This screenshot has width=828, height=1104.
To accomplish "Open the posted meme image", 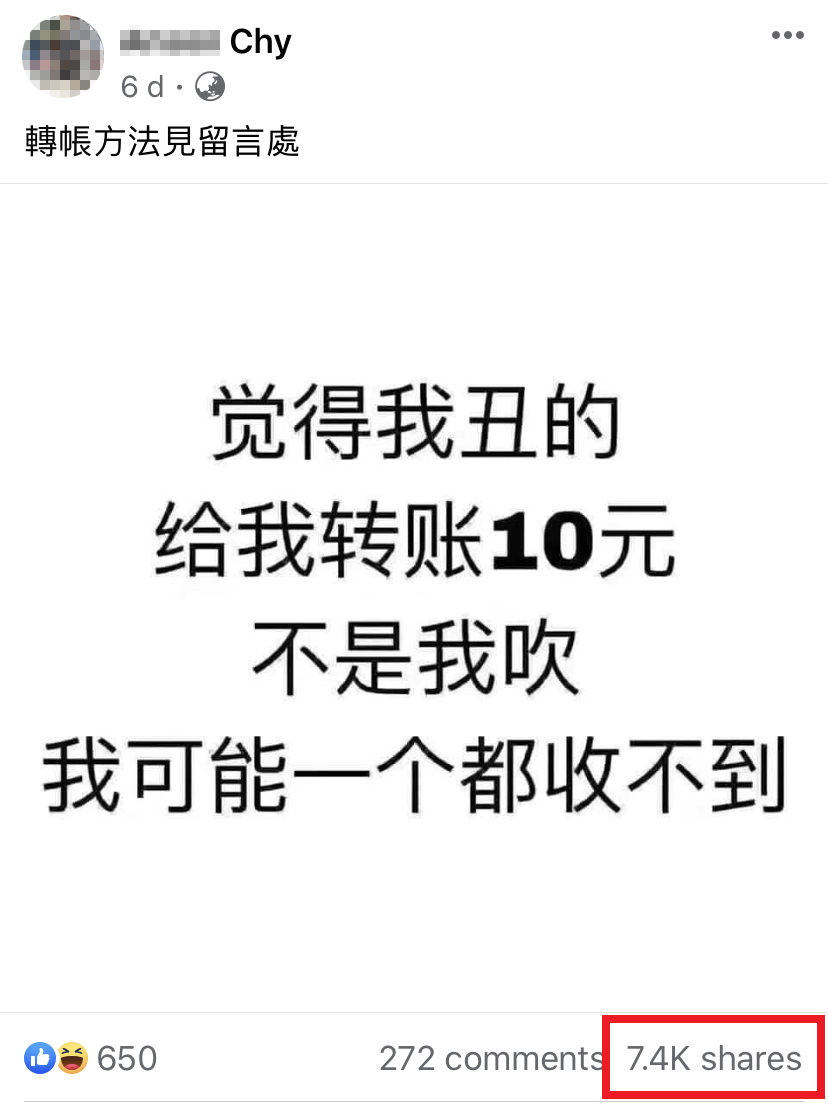I will click(414, 597).
